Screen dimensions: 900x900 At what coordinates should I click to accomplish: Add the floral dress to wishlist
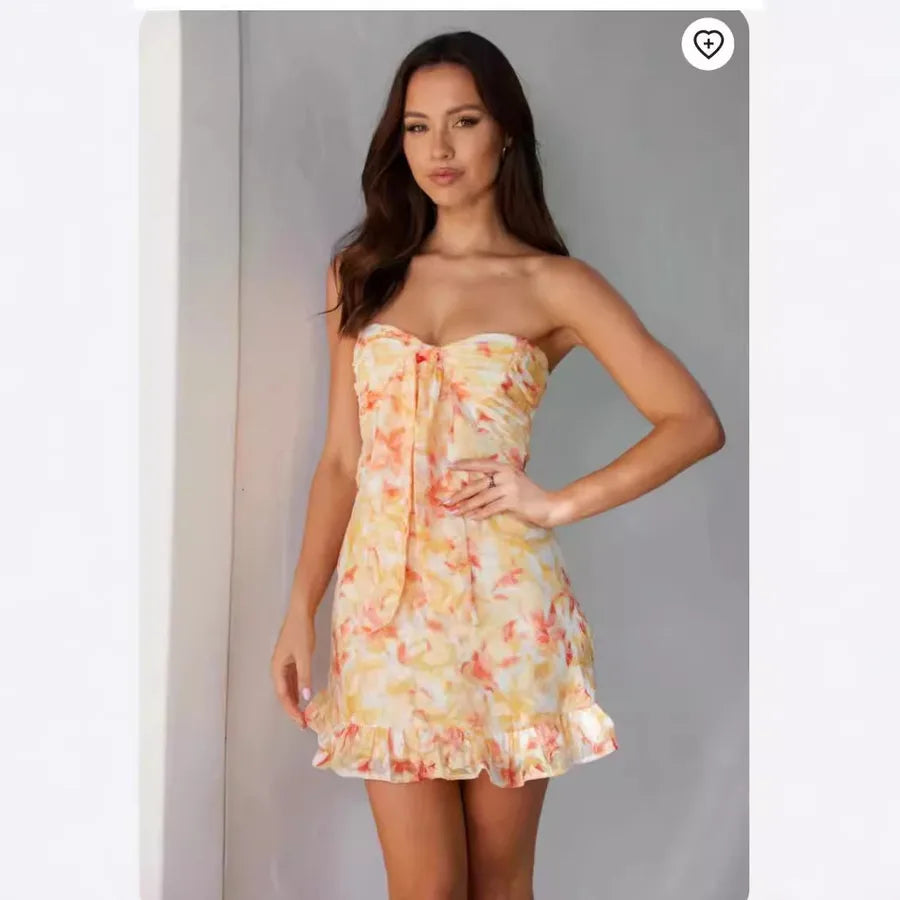(x=708, y=44)
